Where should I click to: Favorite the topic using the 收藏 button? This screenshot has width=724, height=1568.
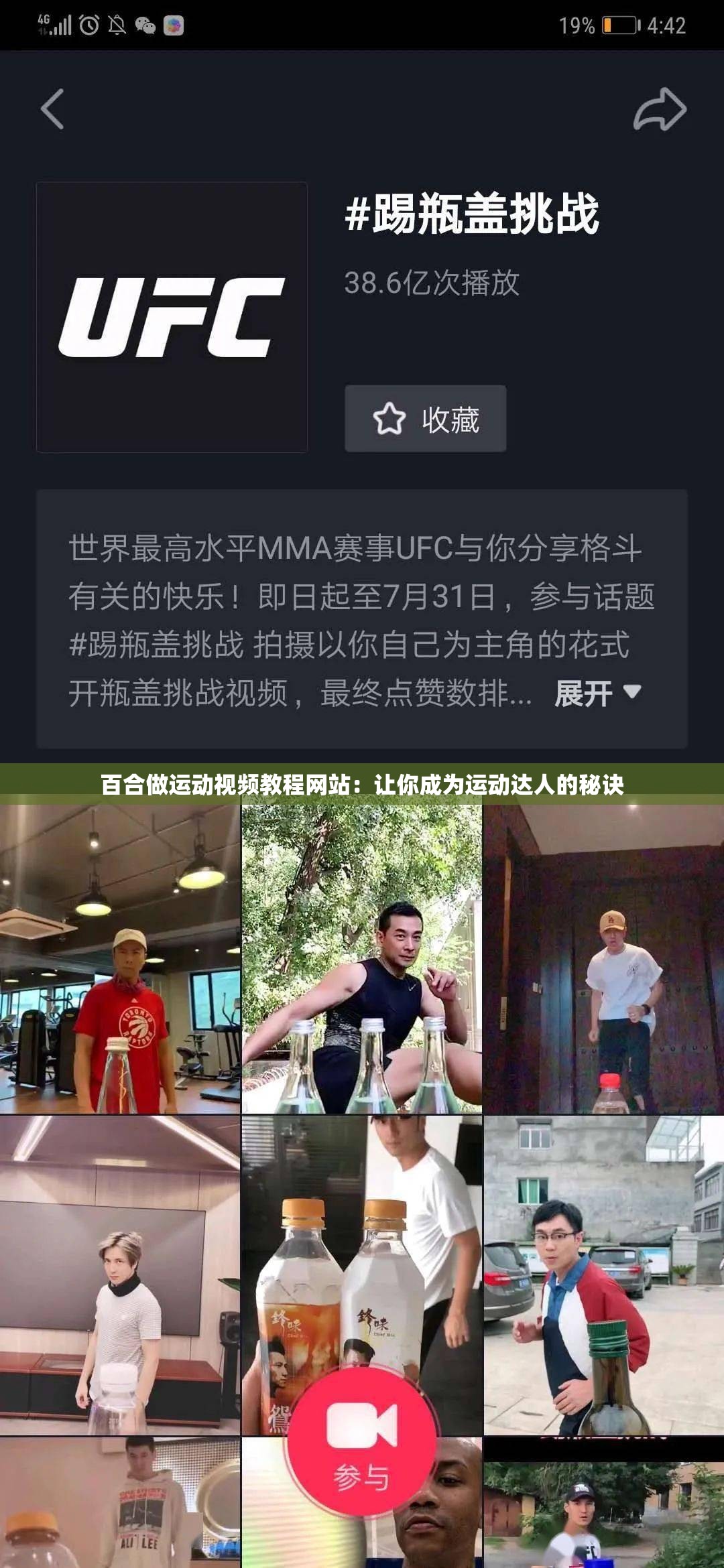(424, 419)
